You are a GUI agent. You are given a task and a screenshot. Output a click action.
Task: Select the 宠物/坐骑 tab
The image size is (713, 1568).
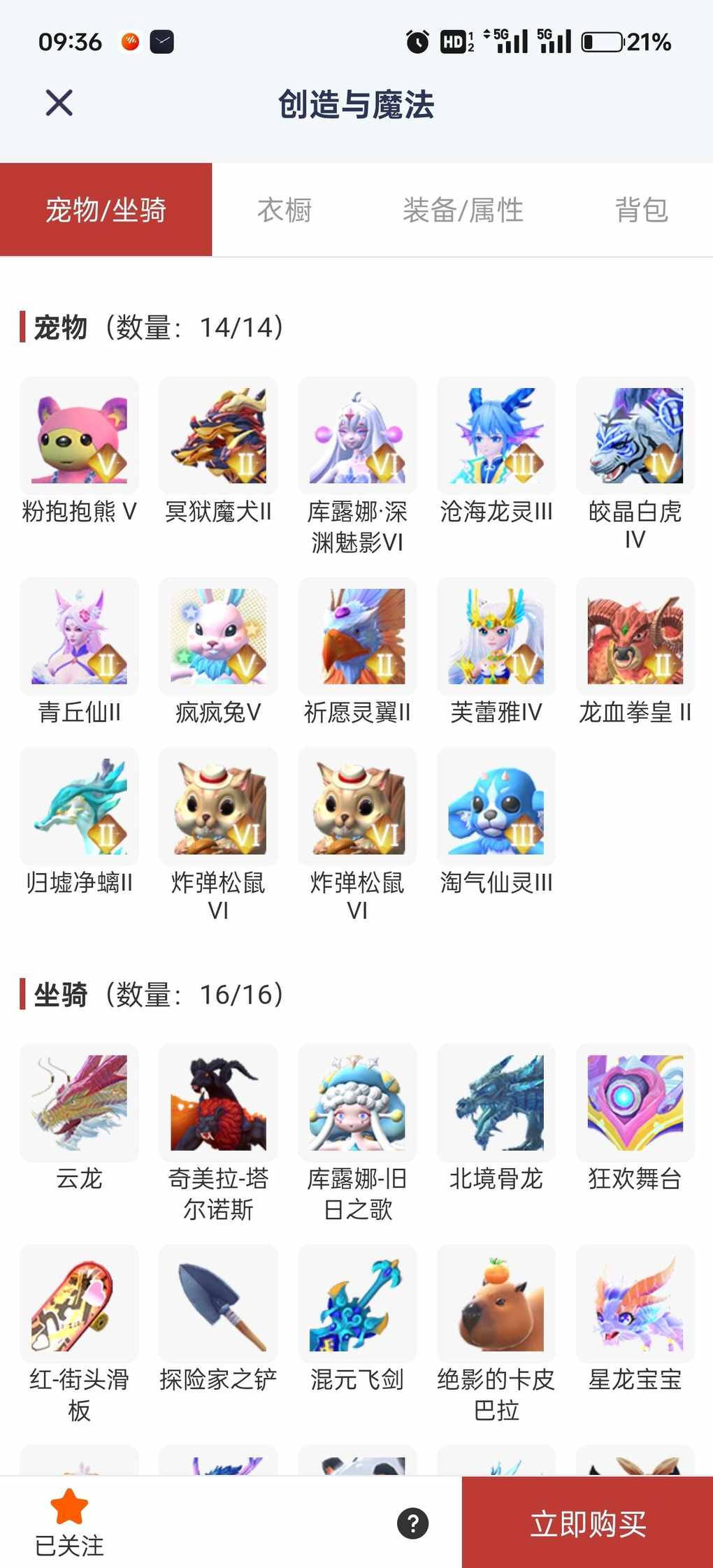pos(106,210)
